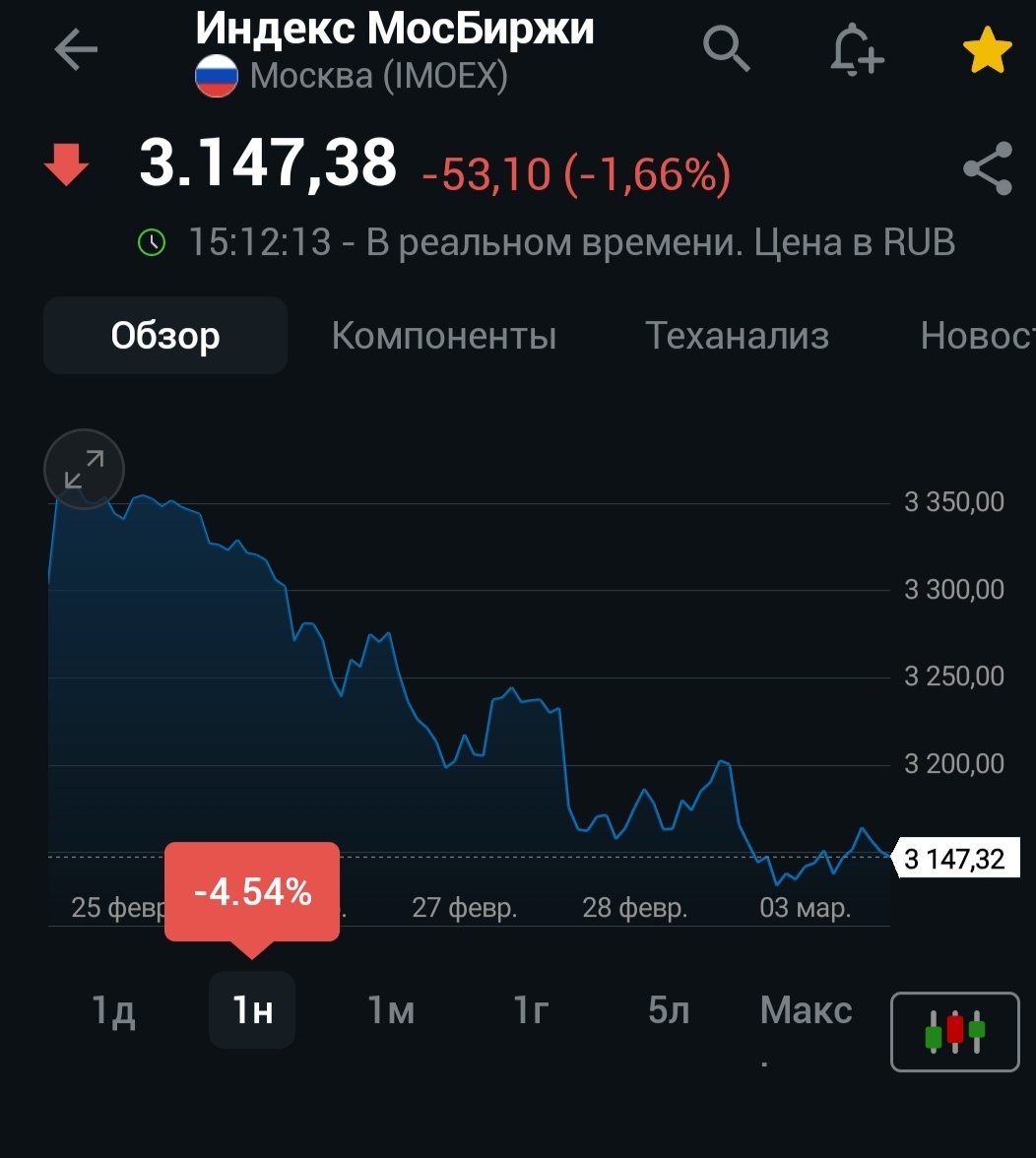Image resolution: width=1036 pixels, height=1158 pixels.
Task: Open the share options for IMOEX
Action: tap(989, 169)
